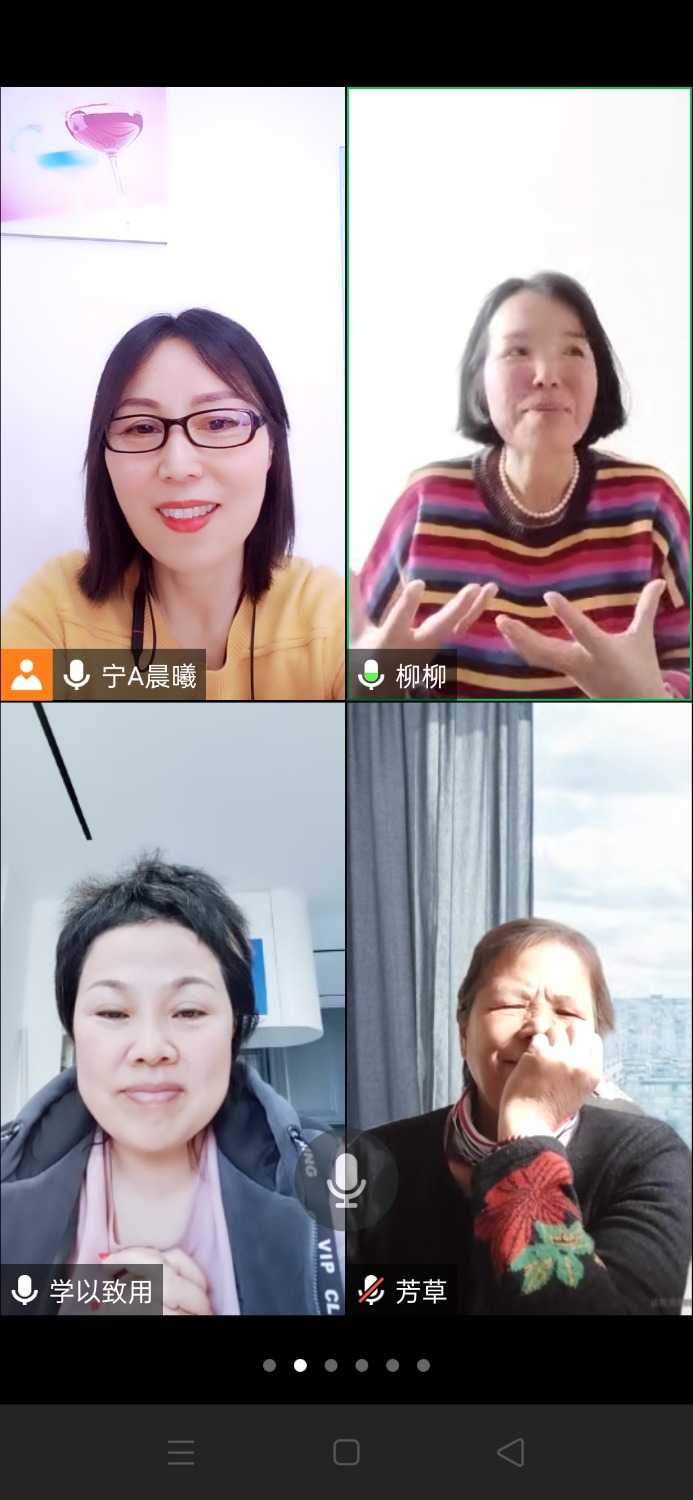Go to home via navigation bar
The image size is (693, 1500).
pyautogui.click(x=346, y=1452)
